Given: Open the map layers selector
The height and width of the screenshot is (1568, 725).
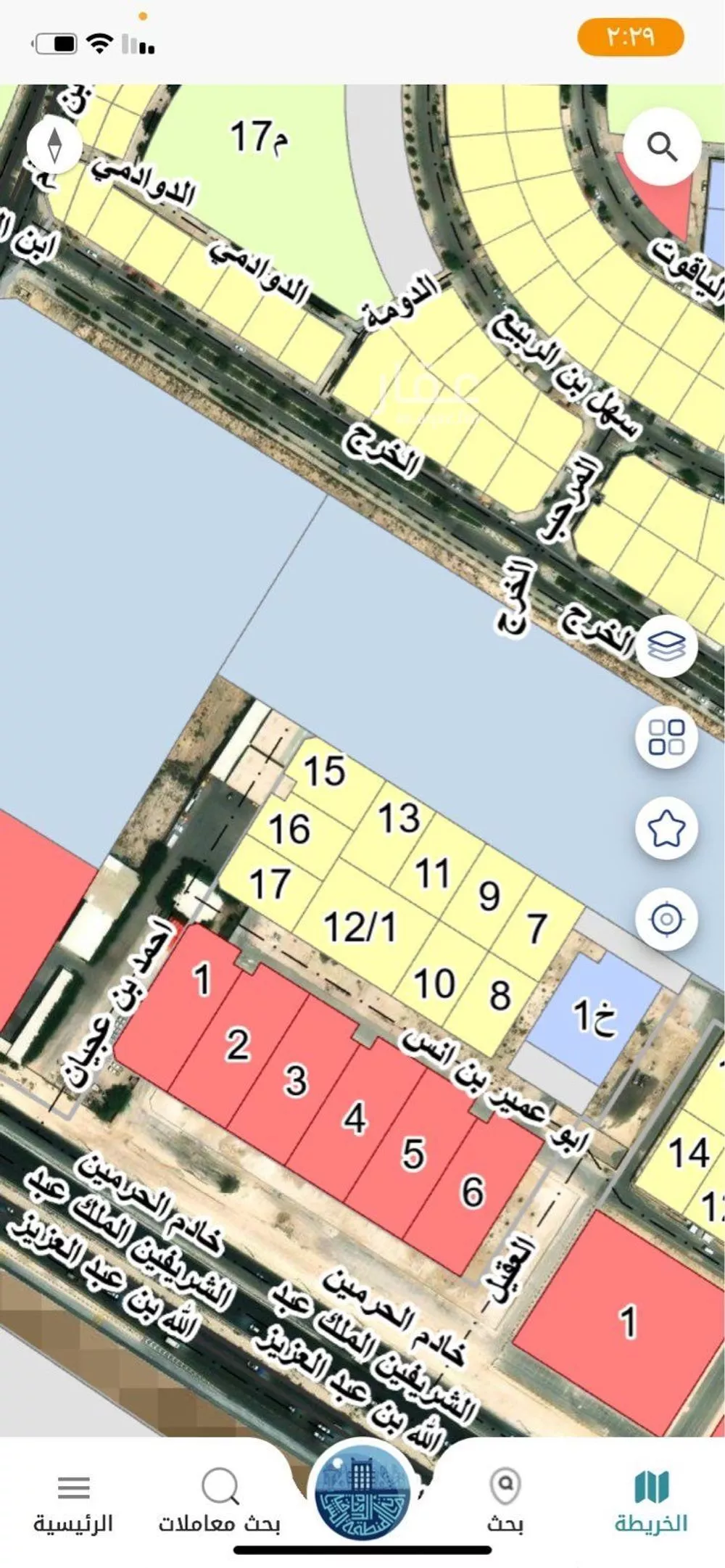Looking at the screenshot, I should (666, 645).
